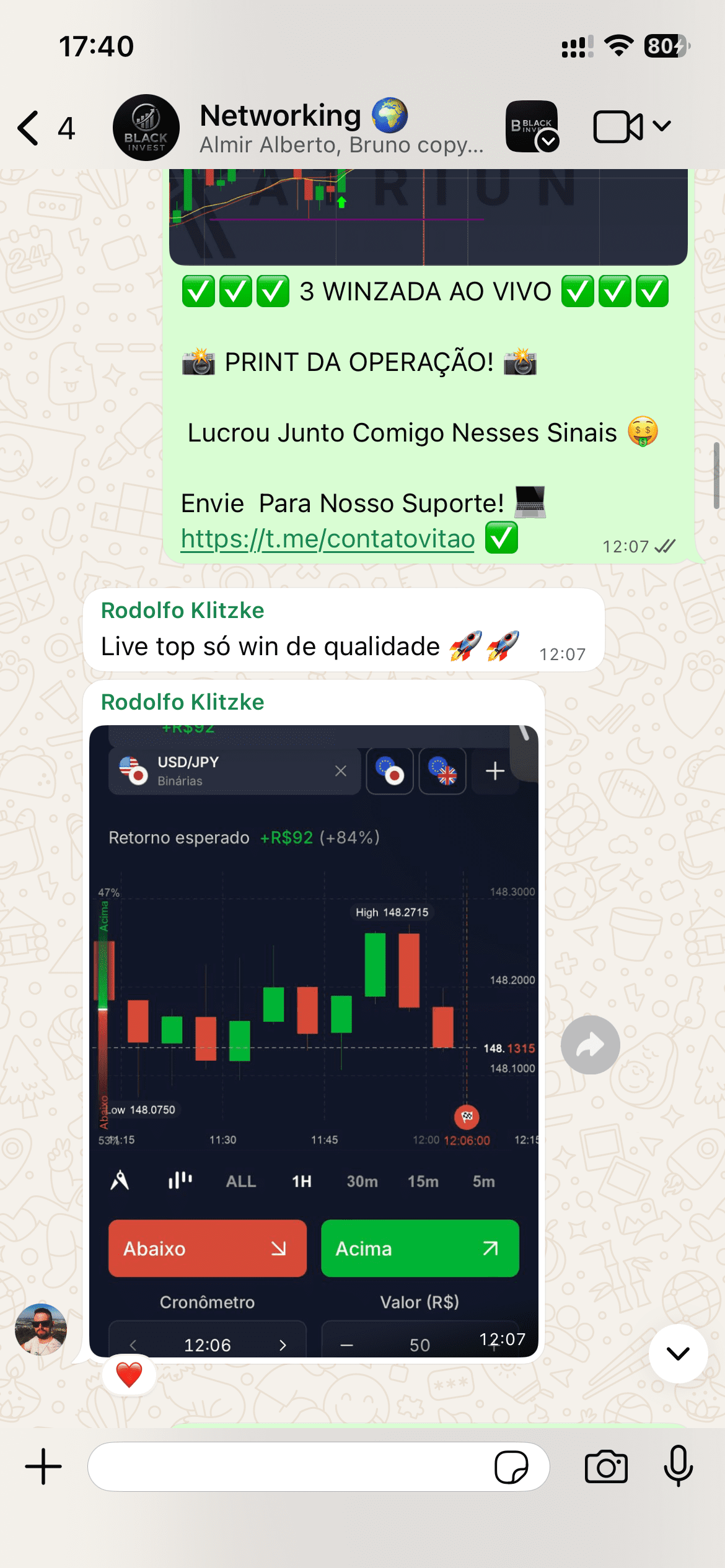Tap the microphone to record audio
Screen dimensions: 725x1568
pos(678,1466)
